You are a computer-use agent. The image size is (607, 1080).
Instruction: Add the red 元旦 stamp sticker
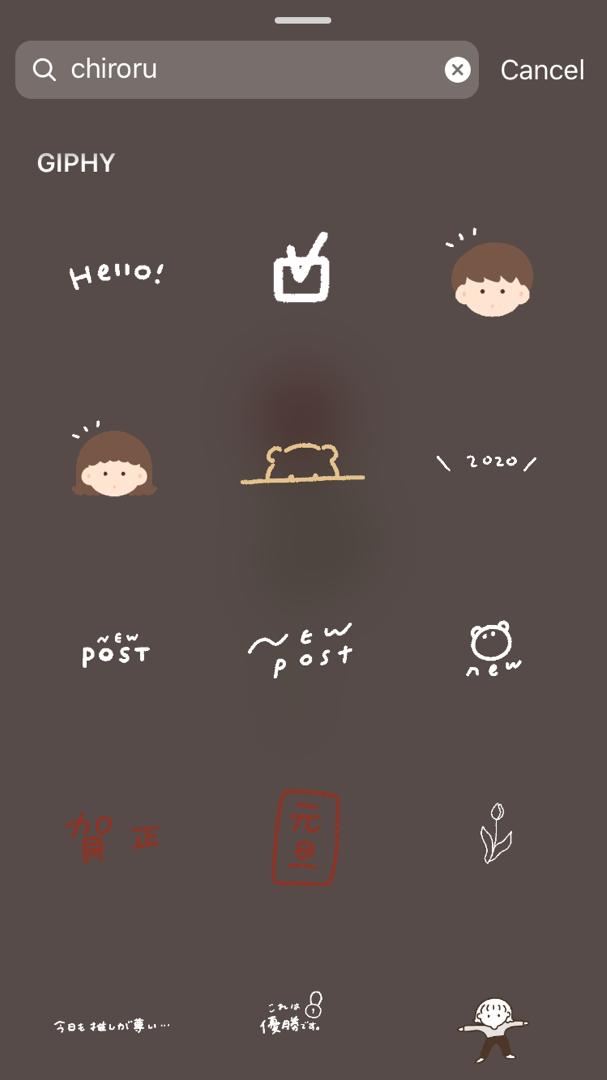[x=306, y=837]
